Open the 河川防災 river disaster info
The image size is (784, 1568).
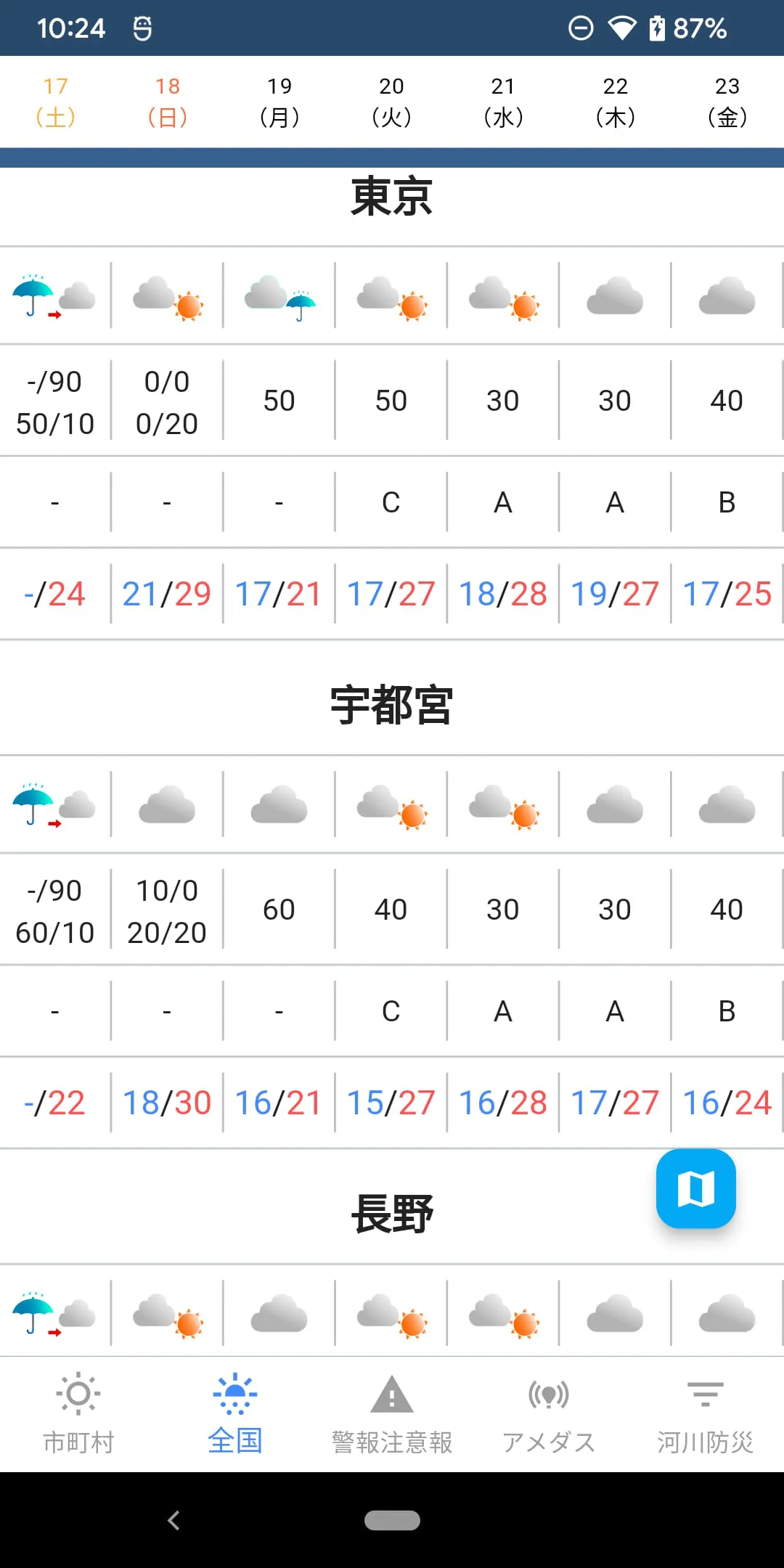(705, 1412)
